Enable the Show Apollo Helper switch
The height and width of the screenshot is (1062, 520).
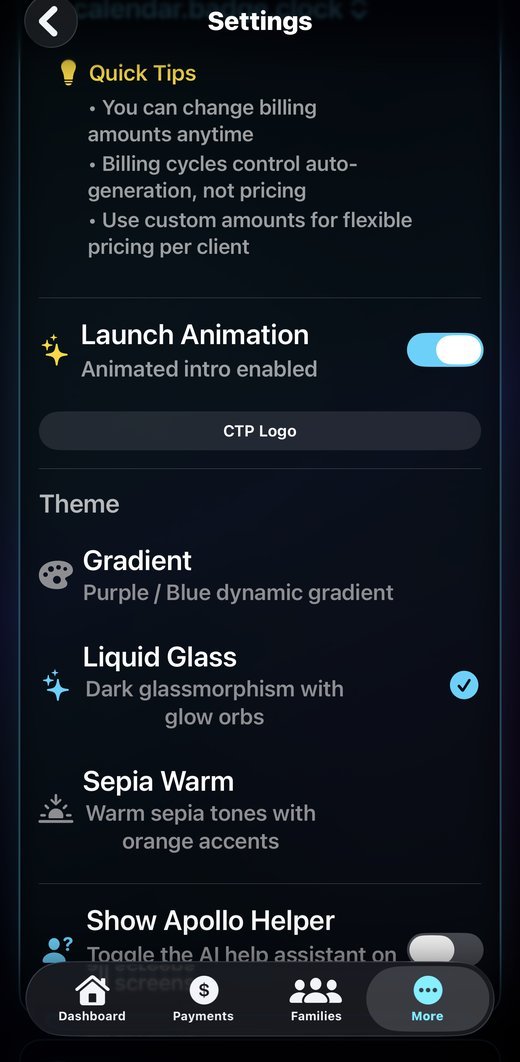point(445,950)
